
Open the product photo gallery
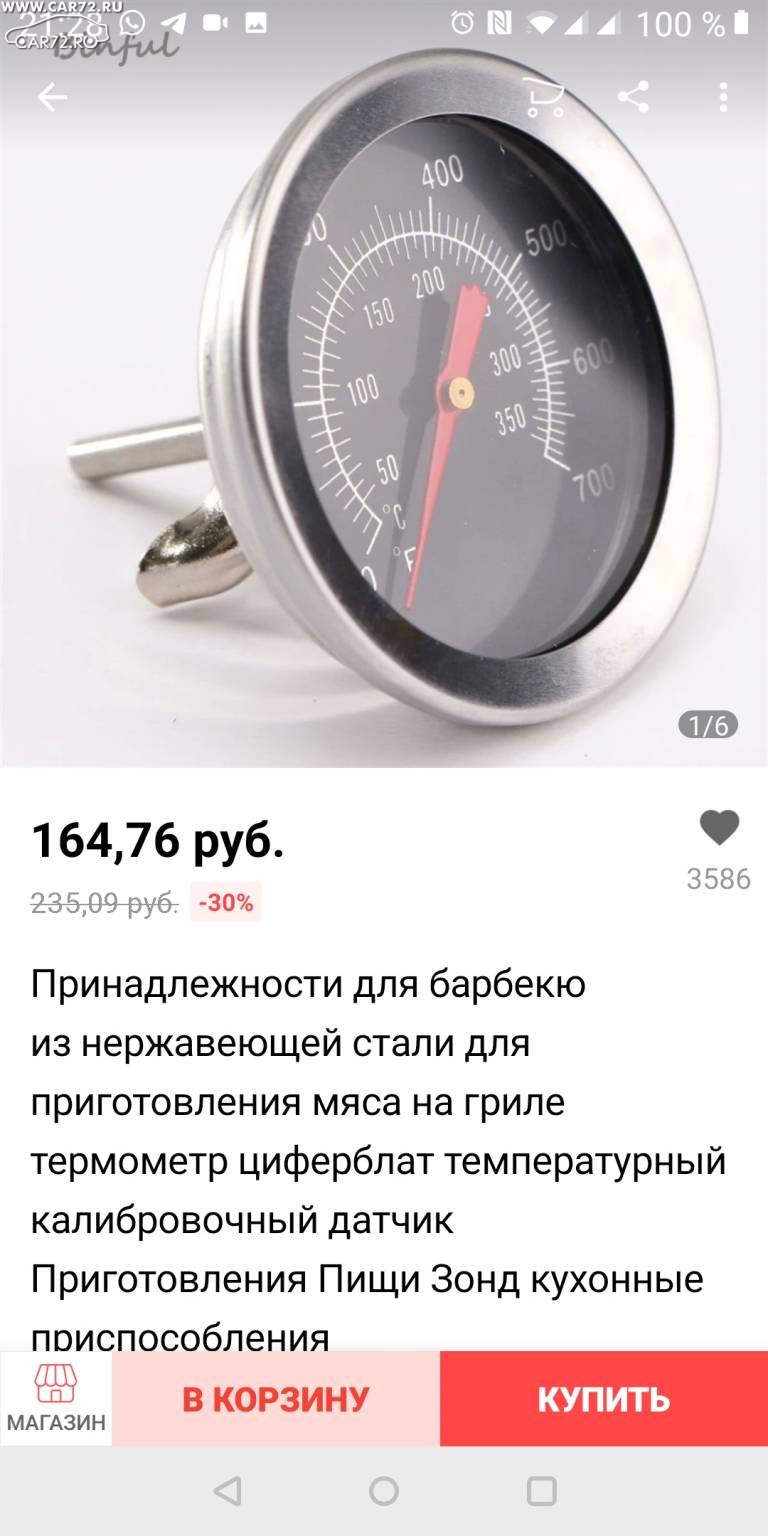click(384, 400)
